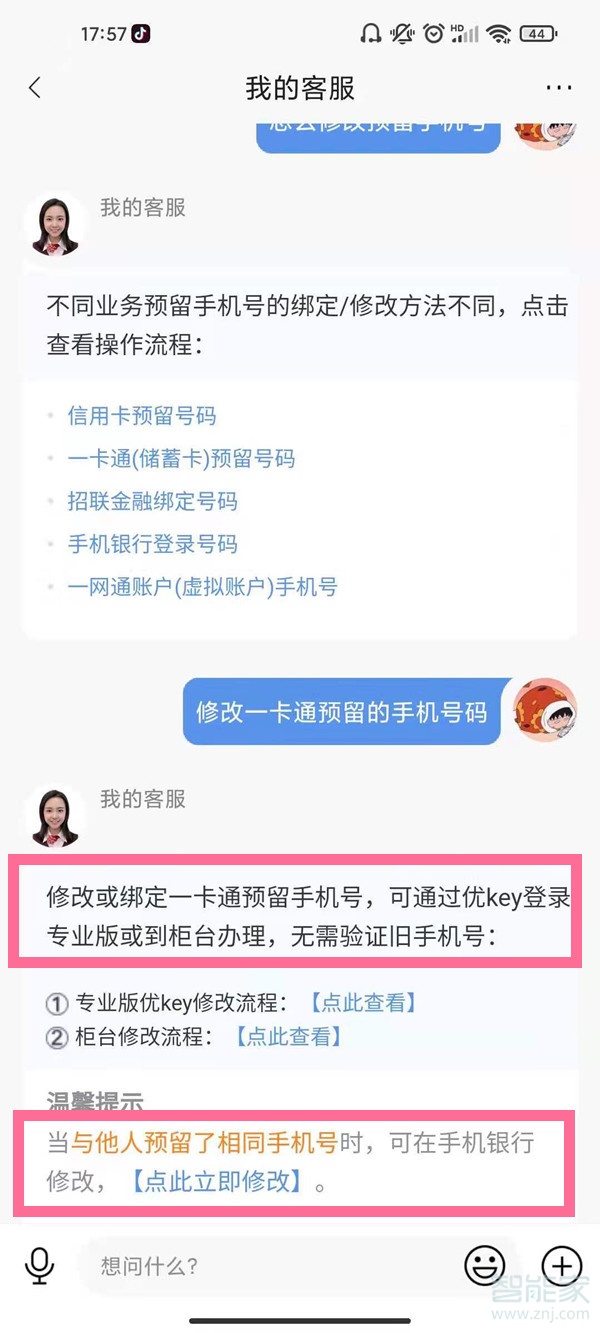The width and height of the screenshot is (600, 1333).
Task: Open 信用卡预留号码 instructions
Action: coord(141,415)
